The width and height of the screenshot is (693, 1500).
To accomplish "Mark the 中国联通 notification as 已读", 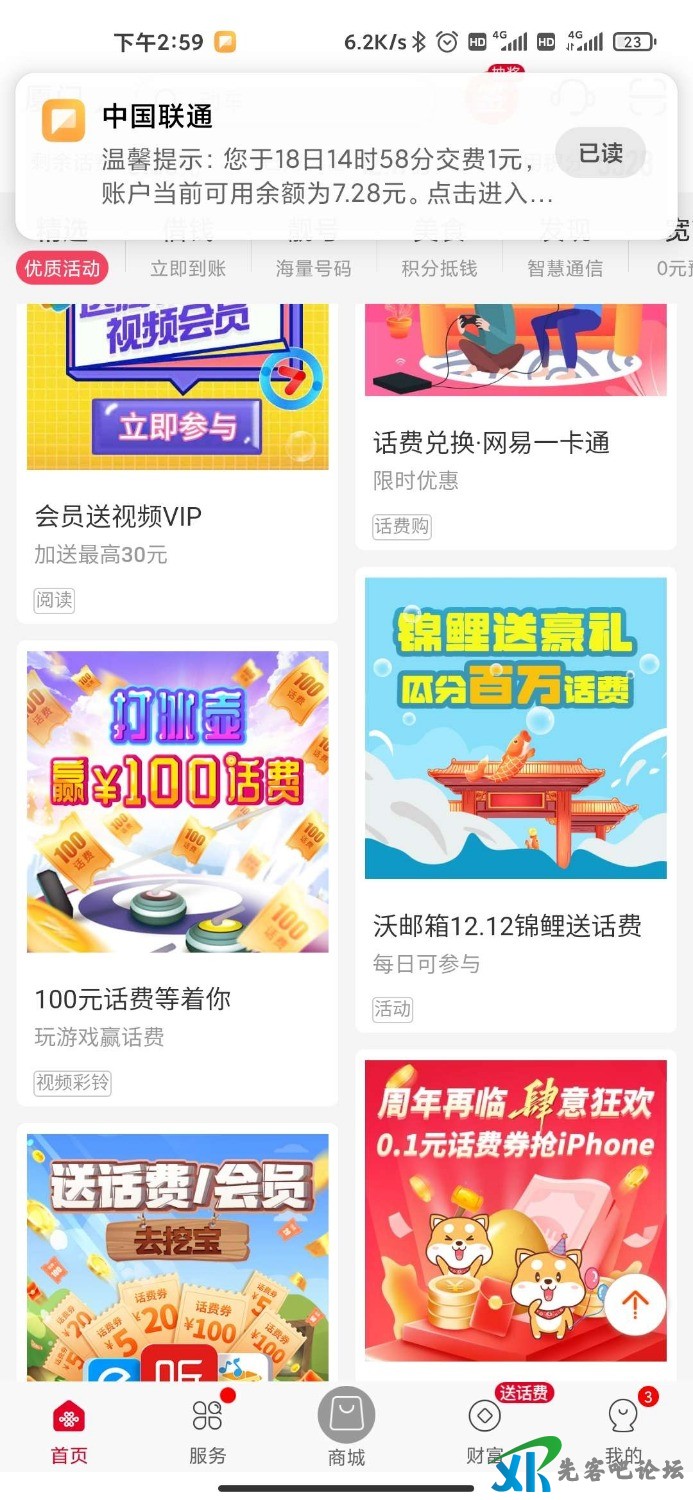I will click(601, 153).
